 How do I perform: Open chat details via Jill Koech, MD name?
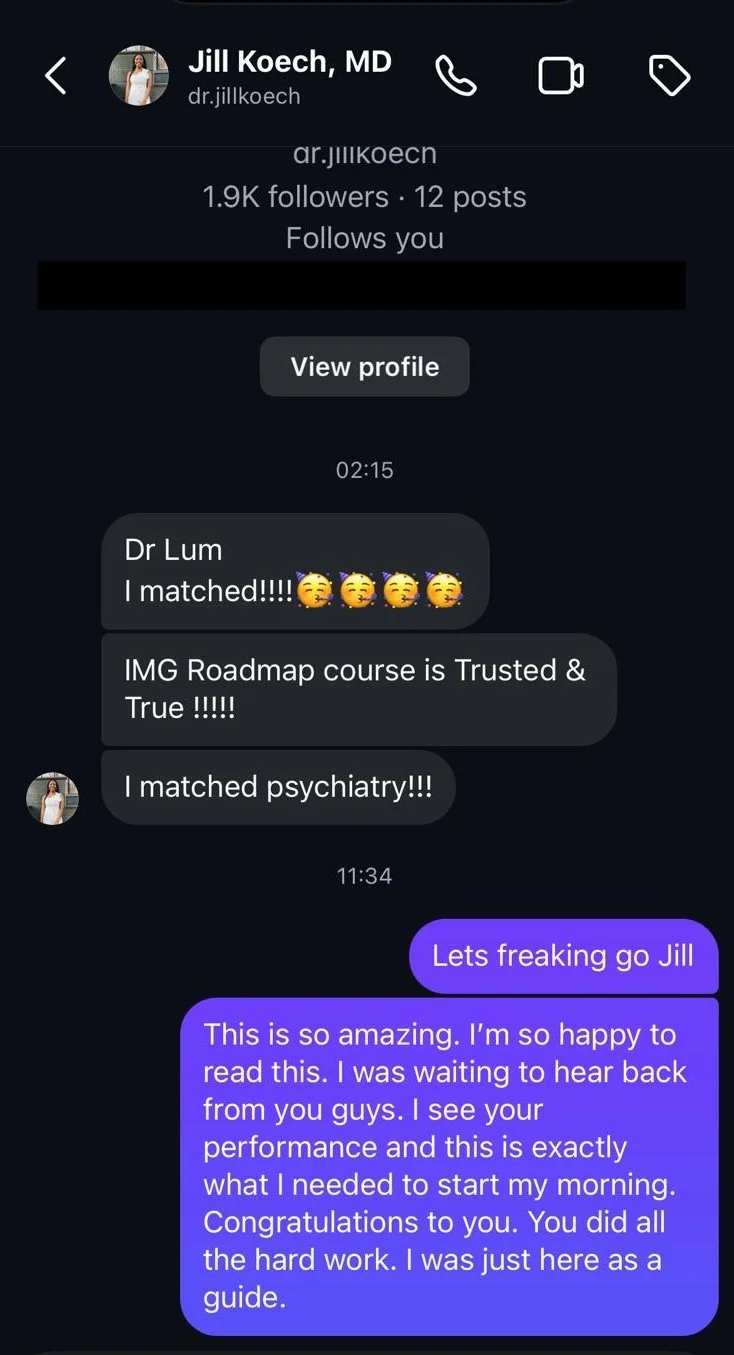point(289,63)
